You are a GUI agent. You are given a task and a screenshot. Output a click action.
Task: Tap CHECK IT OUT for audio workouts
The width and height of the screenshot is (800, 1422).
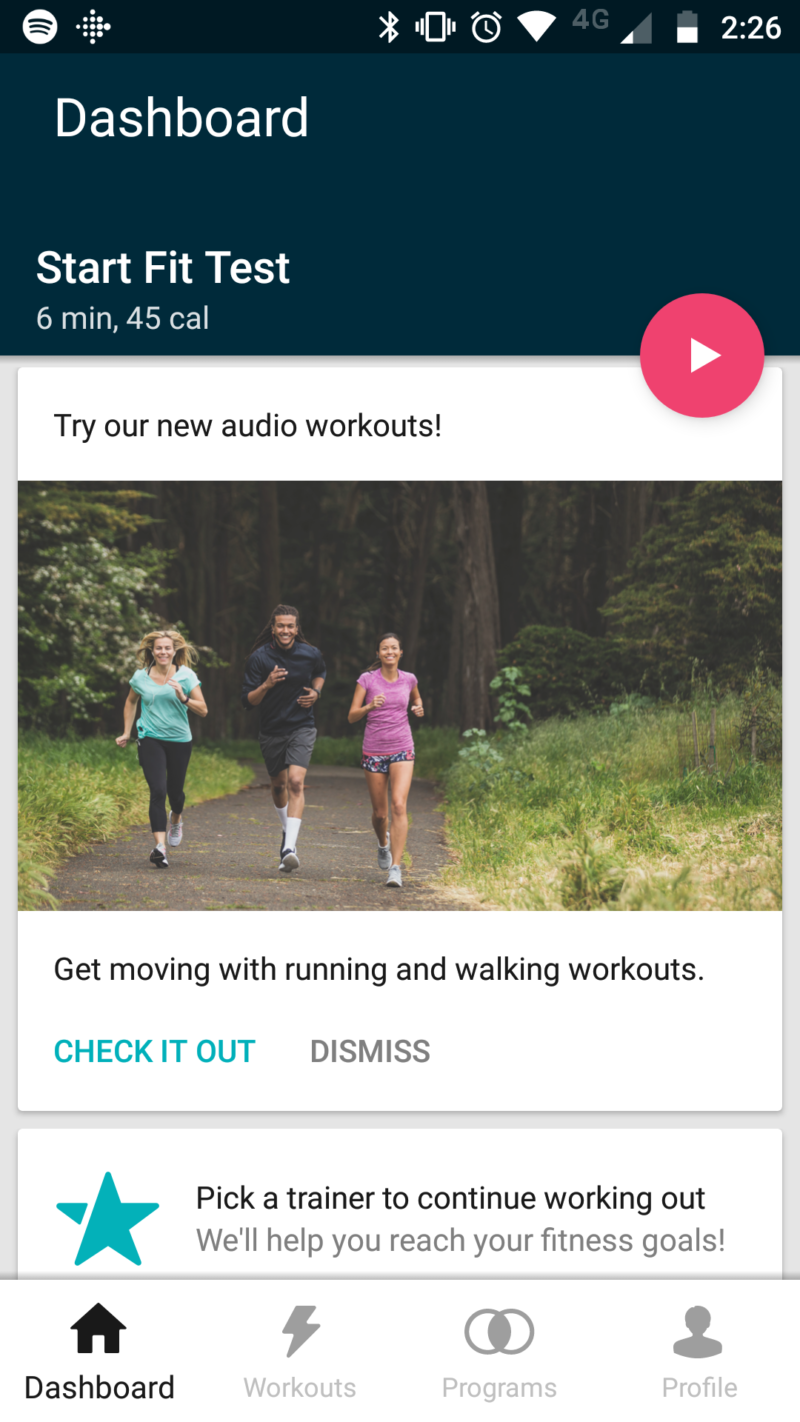click(x=154, y=1051)
